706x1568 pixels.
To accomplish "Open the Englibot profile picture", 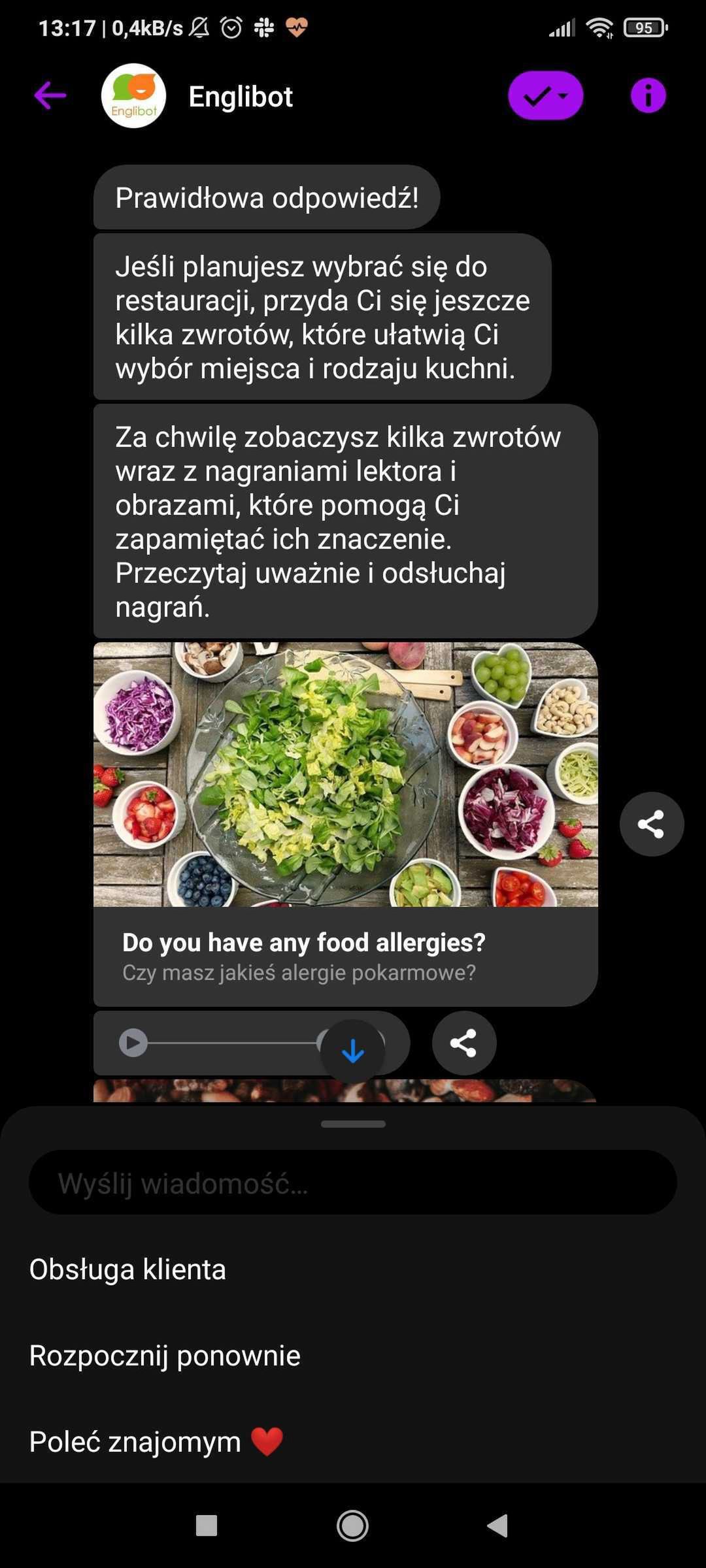I will (x=133, y=96).
